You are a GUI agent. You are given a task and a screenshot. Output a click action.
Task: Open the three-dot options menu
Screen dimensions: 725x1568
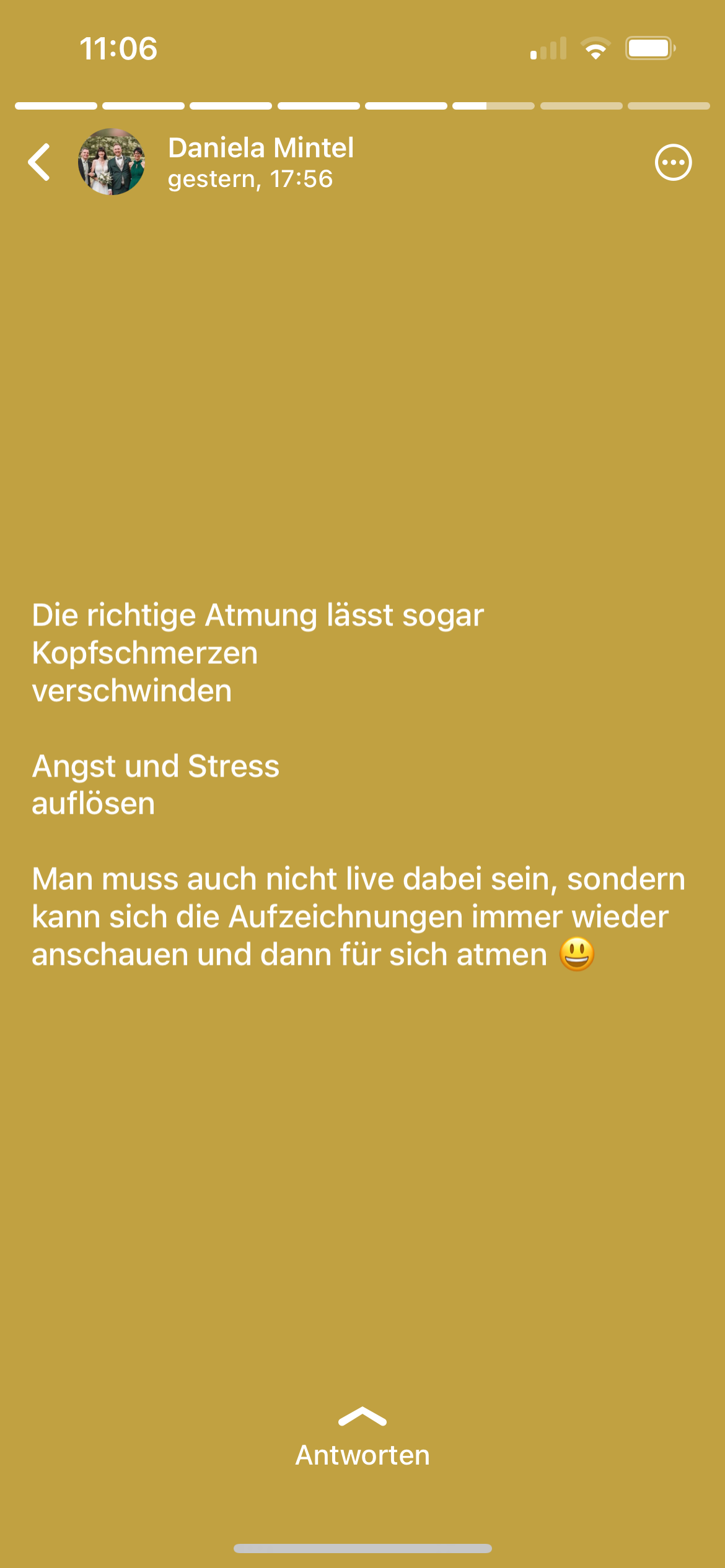(673, 163)
